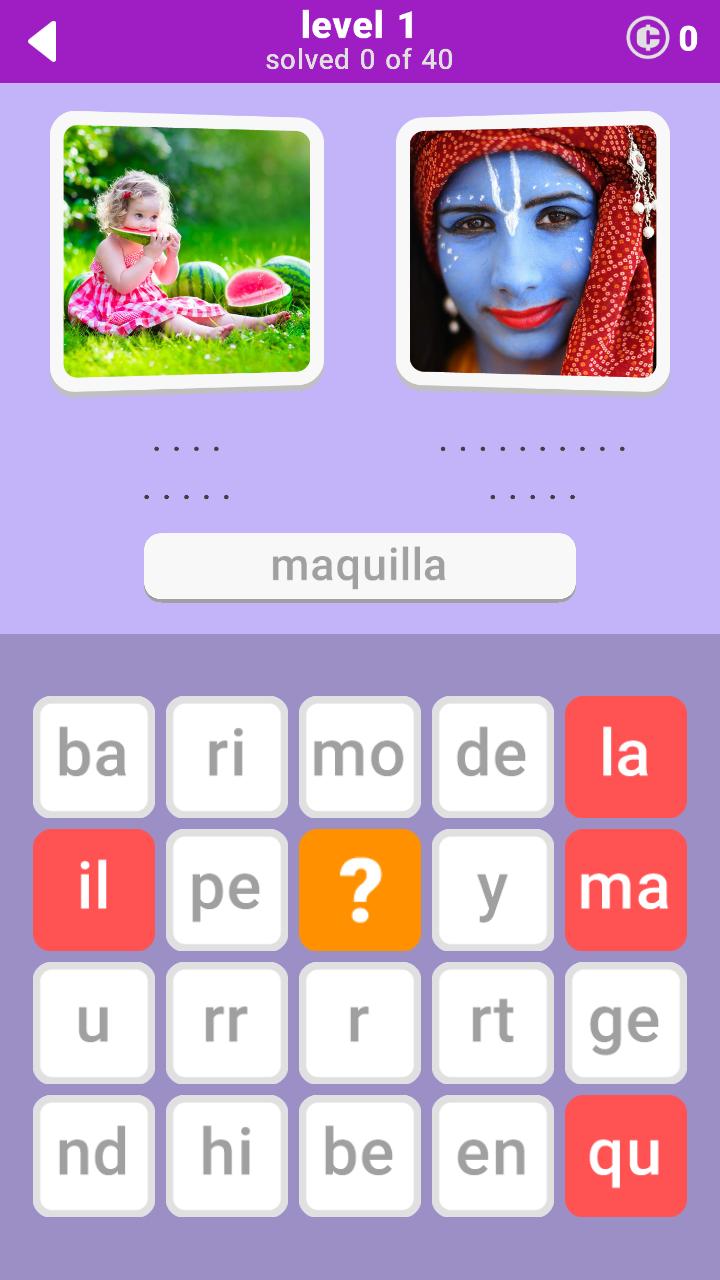Select the 'nd' syllable tile
The height and width of the screenshot is (1280, 720).
pyautogui.click(x=94, y=1155)
